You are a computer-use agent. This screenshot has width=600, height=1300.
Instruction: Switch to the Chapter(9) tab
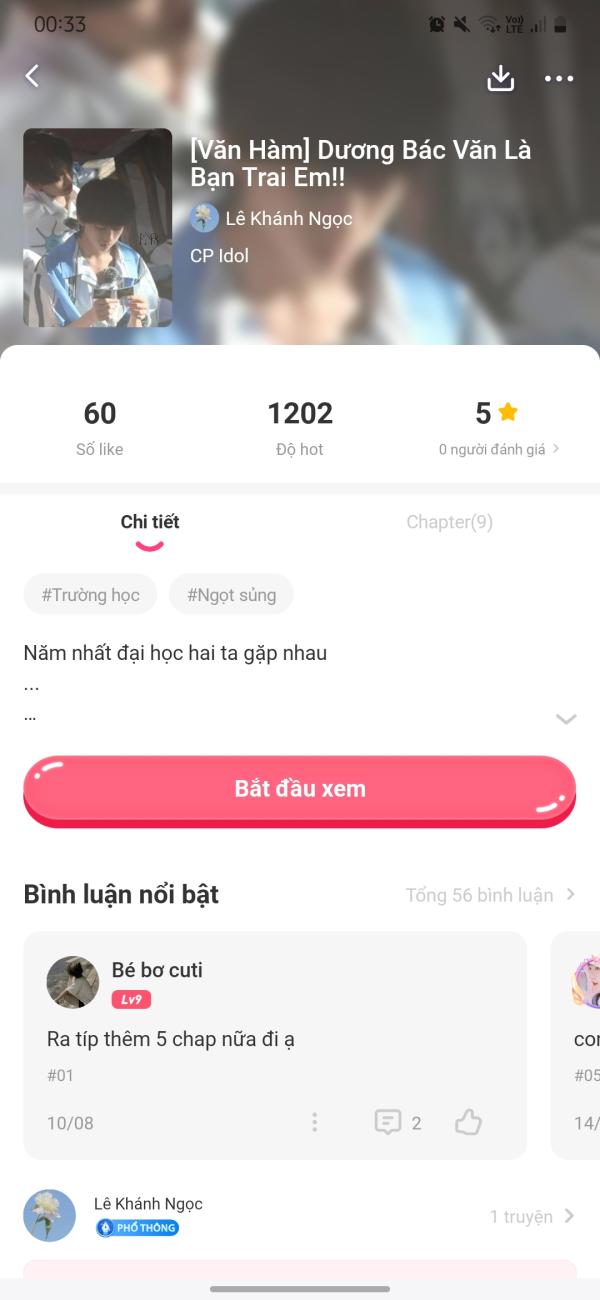[449, 522]
